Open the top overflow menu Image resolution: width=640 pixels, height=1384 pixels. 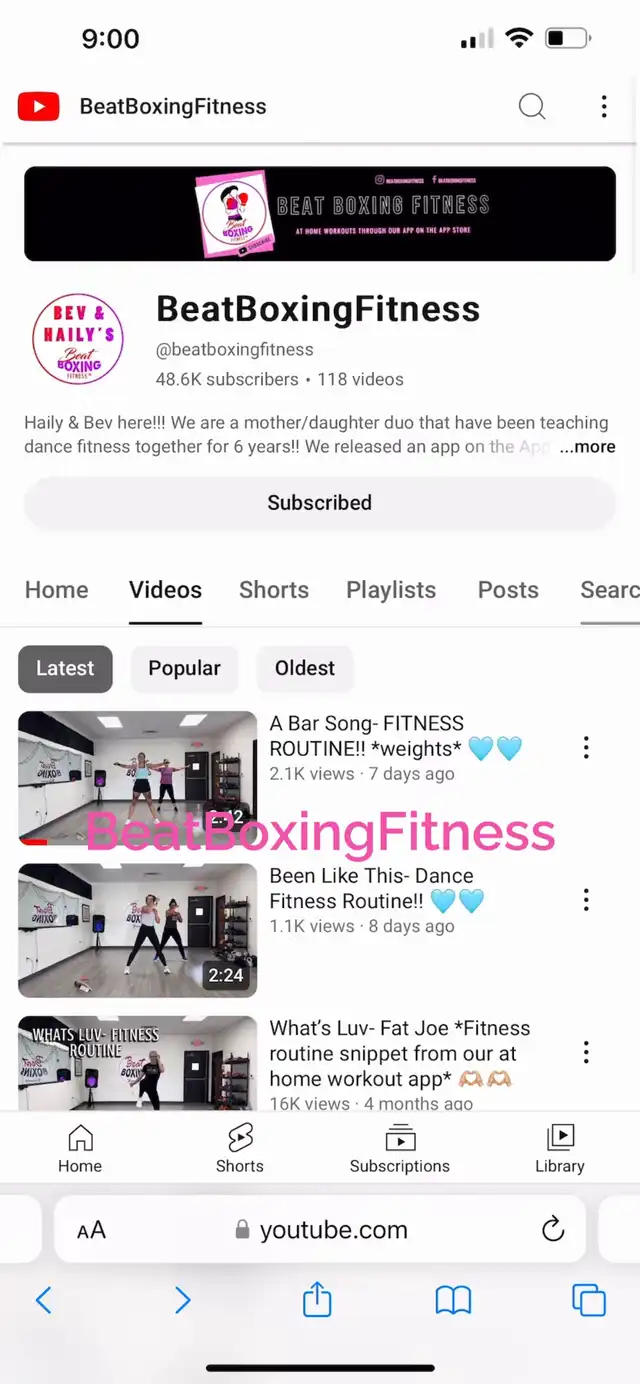pos(604,106)
